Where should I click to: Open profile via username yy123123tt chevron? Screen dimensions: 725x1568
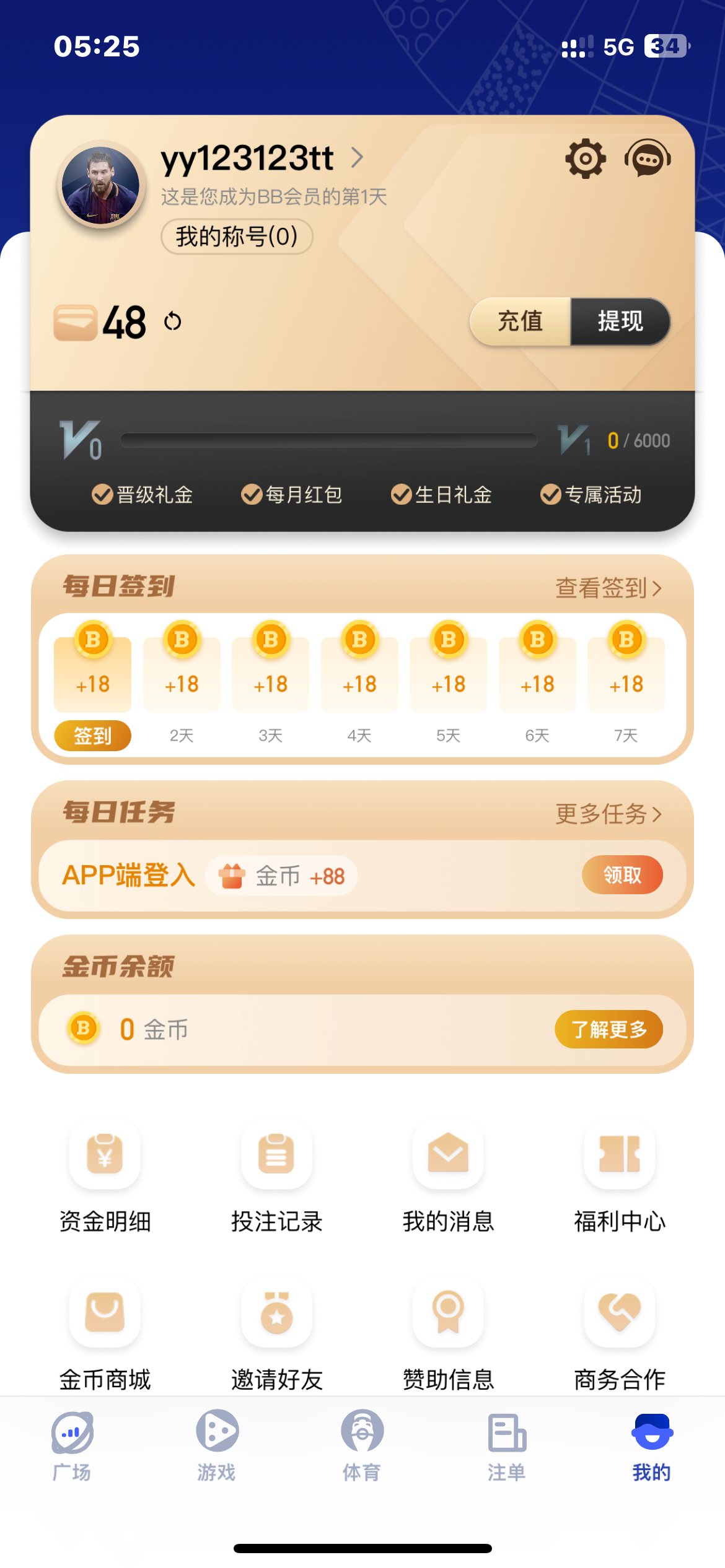point(357,158)
